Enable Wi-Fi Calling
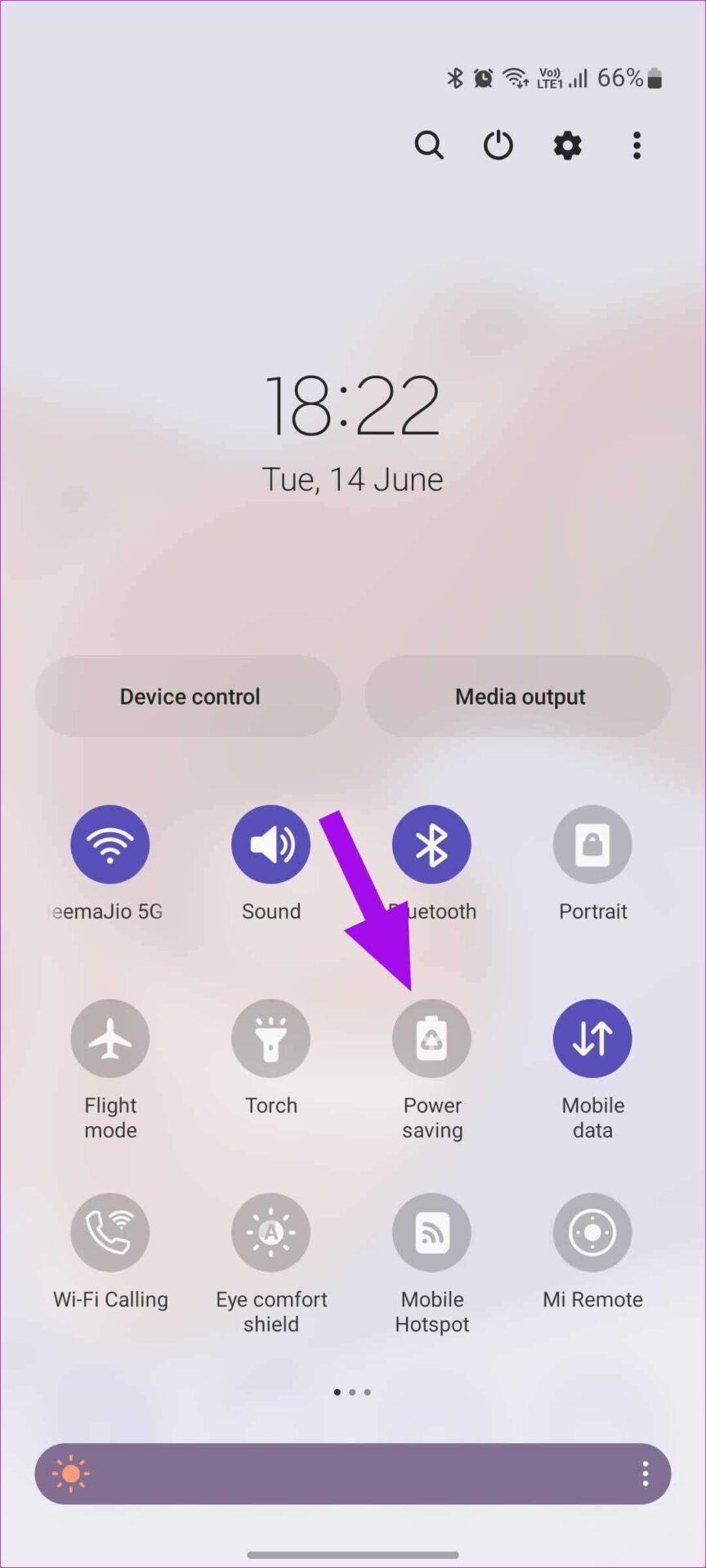The image size is (706, 1568). point(110,1232)
